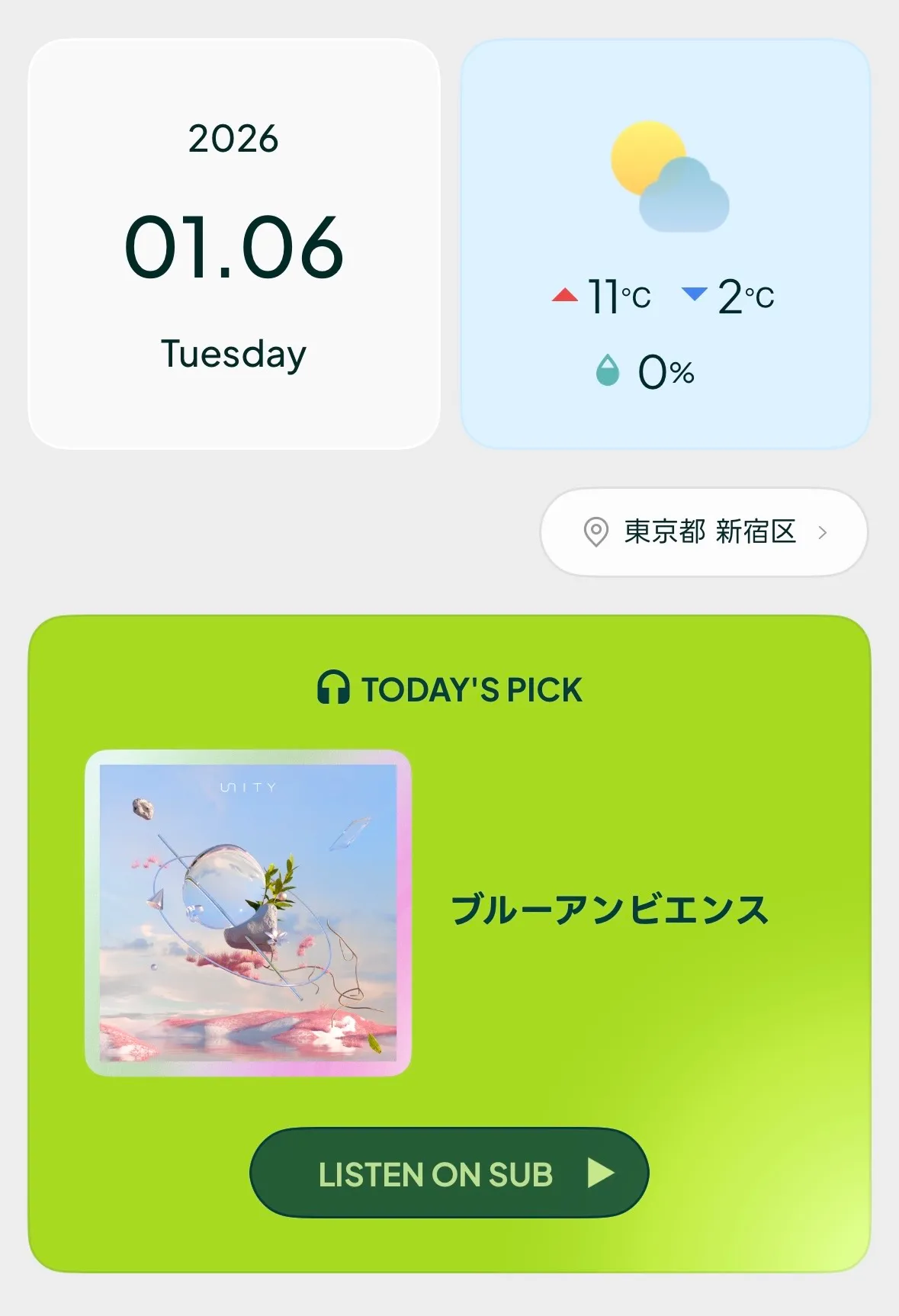Open the 01.06 Tuesday date card
Screen dimensions: 899x1316
(x=234, y=244)
